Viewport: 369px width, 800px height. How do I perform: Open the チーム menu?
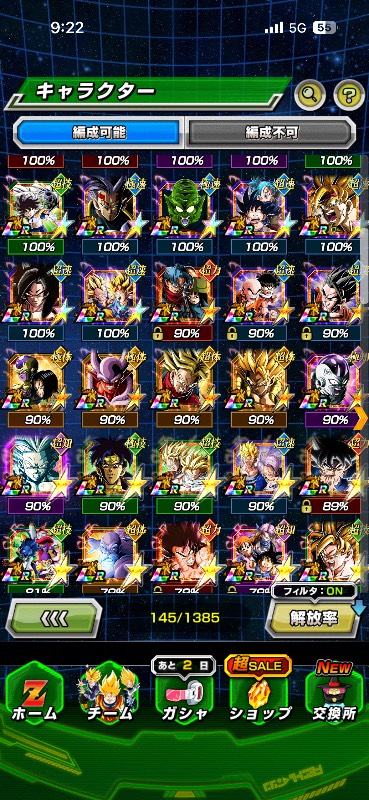click(x=109, y=693)
